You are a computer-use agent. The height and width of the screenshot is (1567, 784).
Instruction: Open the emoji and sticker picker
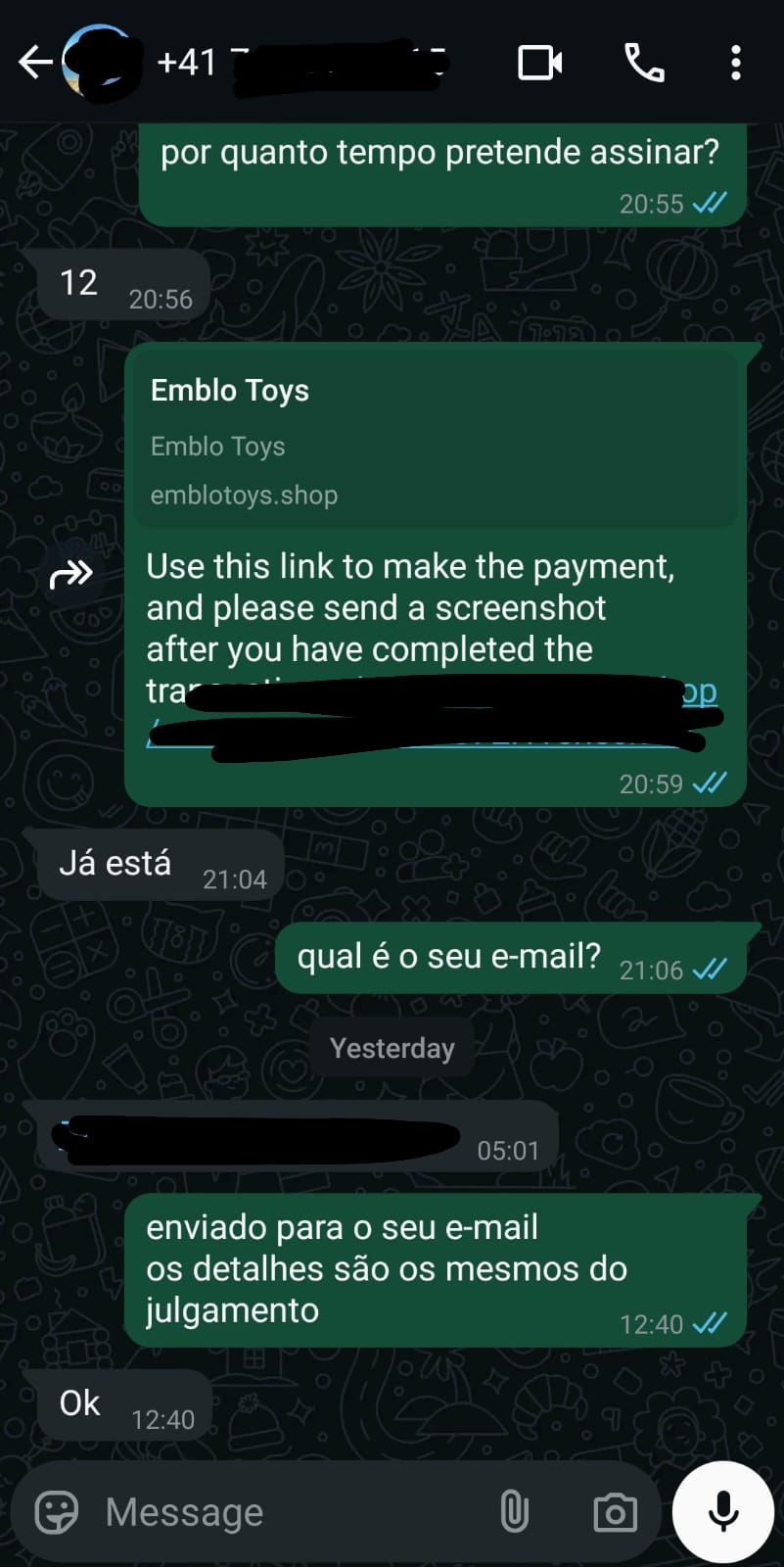56,1512
